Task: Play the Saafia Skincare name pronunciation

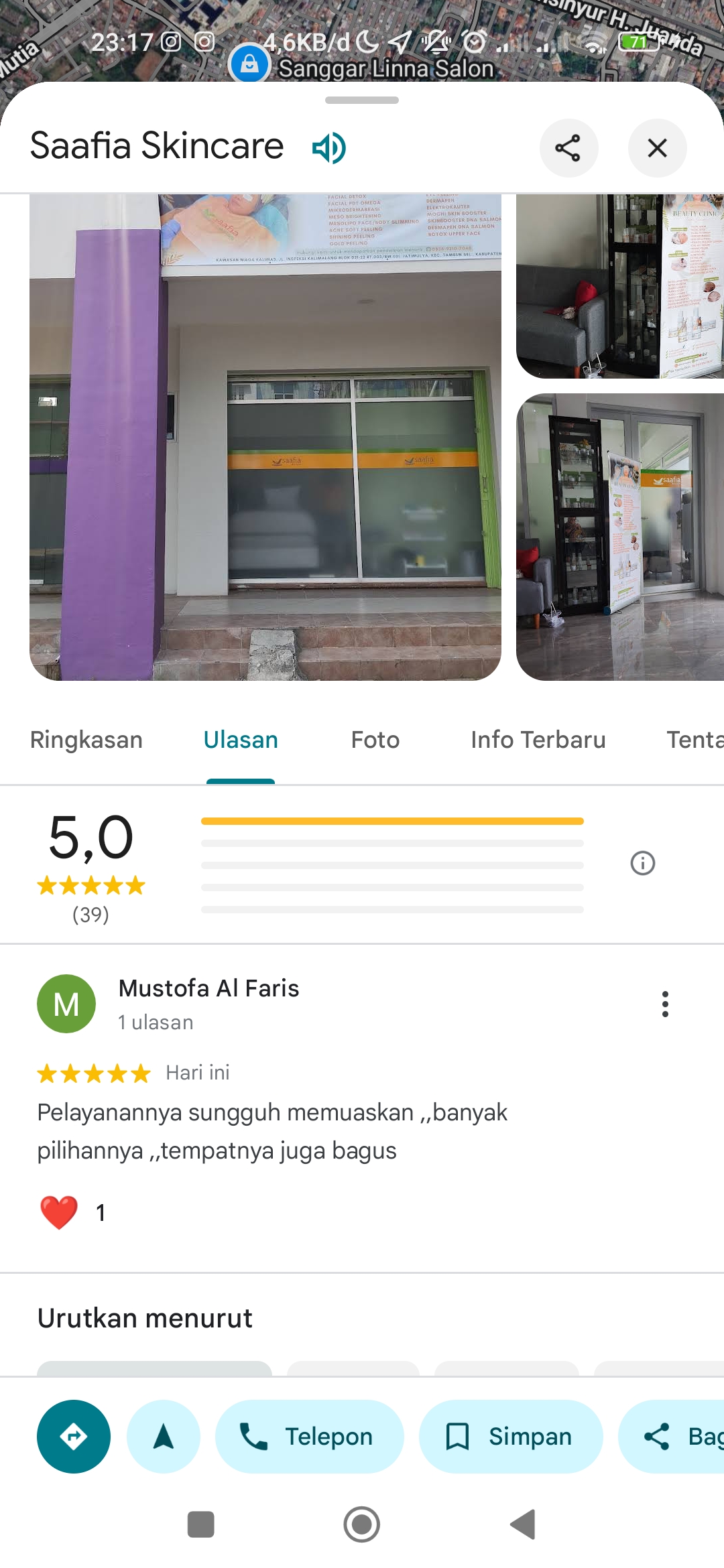Action: (x=329, y=148)
